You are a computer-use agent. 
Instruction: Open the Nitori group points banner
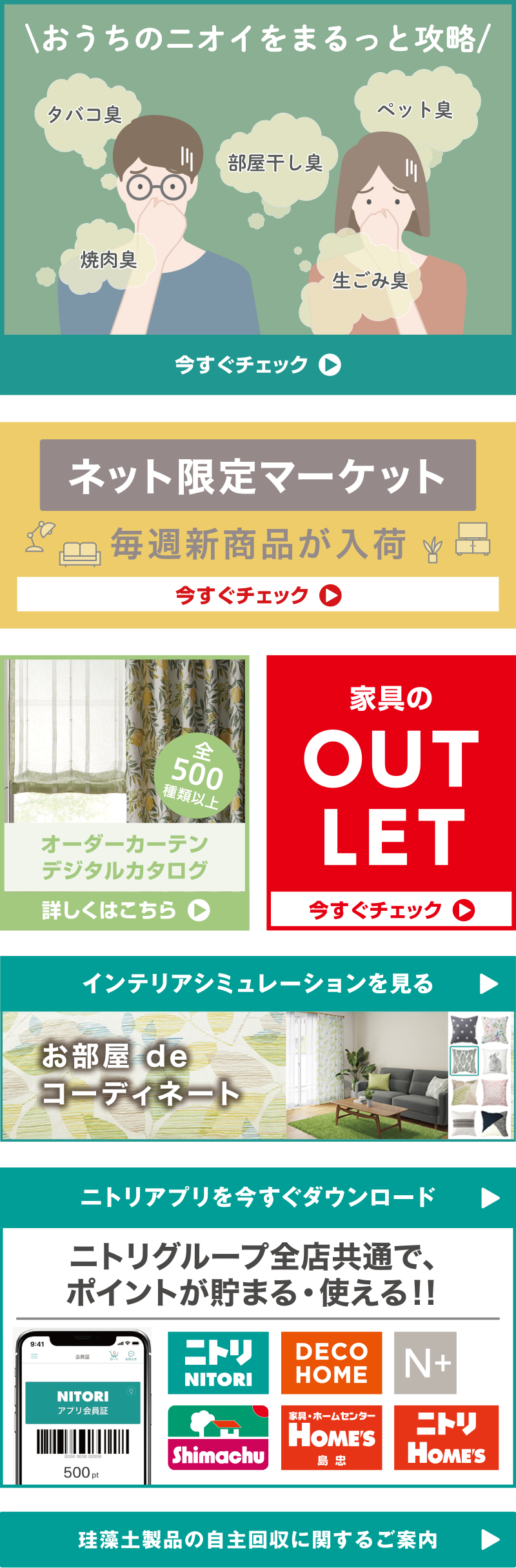pyautogui.click(x=258, y=1355)
